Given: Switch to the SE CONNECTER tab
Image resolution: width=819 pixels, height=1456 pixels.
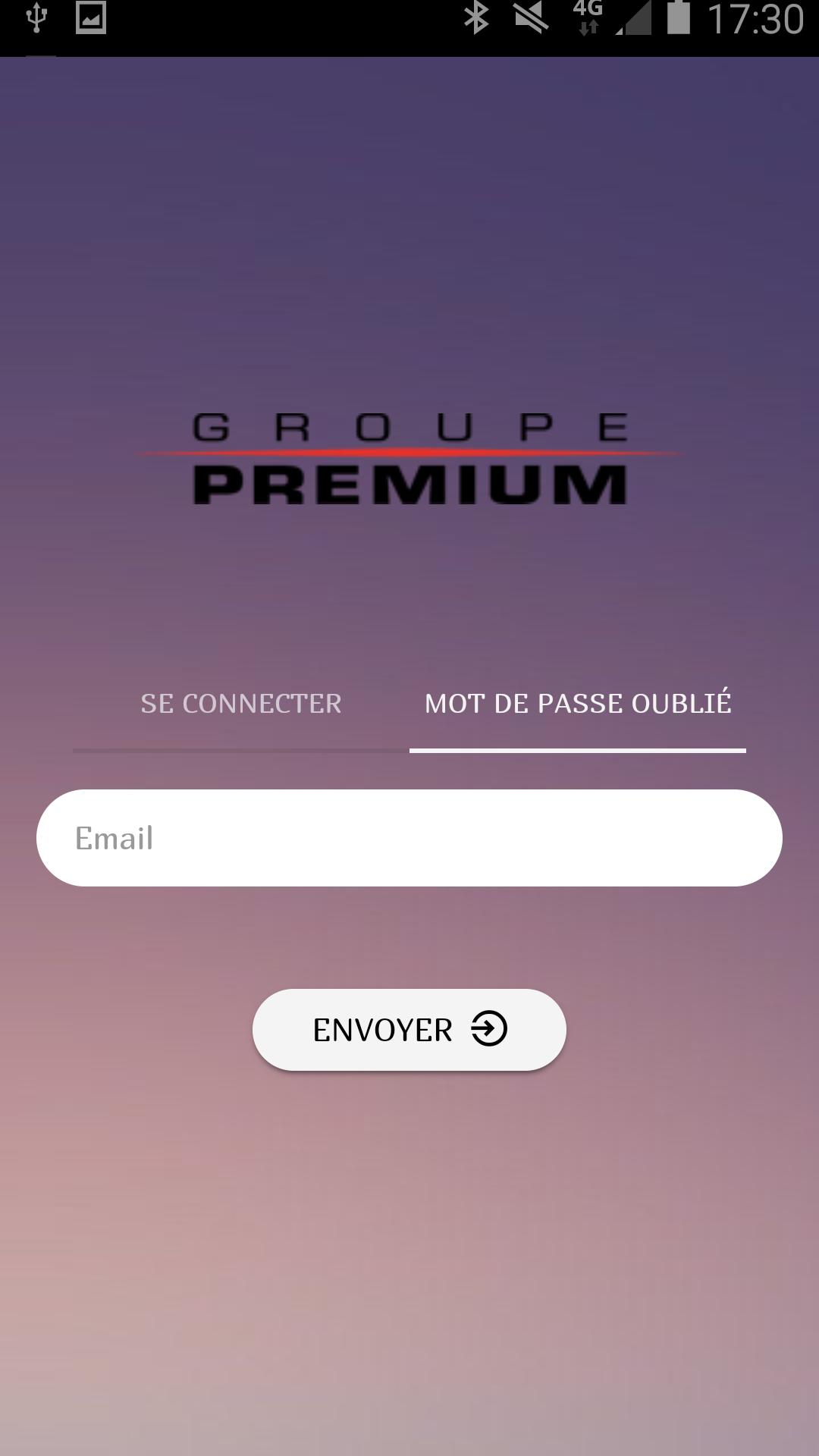Looking at the screenshot, I should (x=241, y=704).
